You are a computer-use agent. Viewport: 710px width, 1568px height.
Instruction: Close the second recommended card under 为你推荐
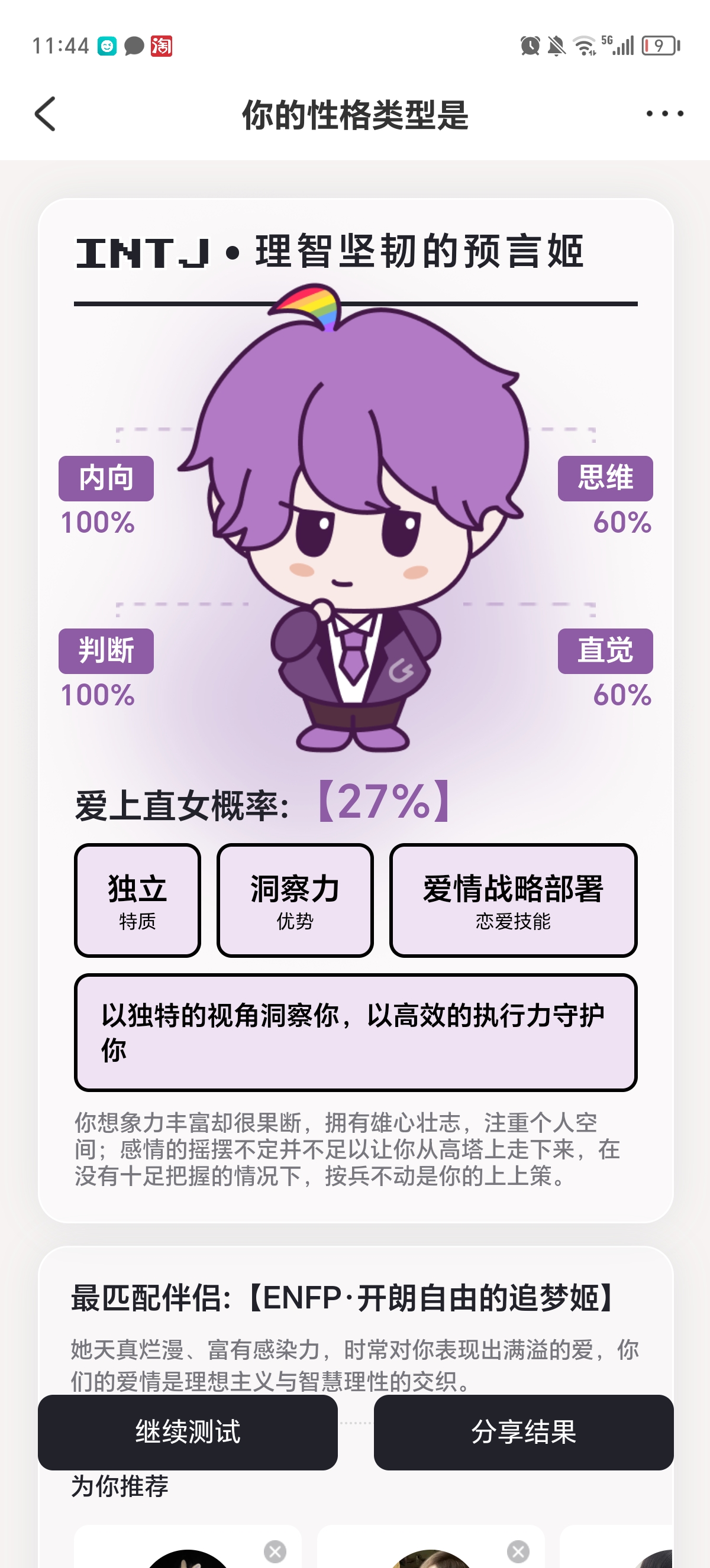pos(518,1551)
